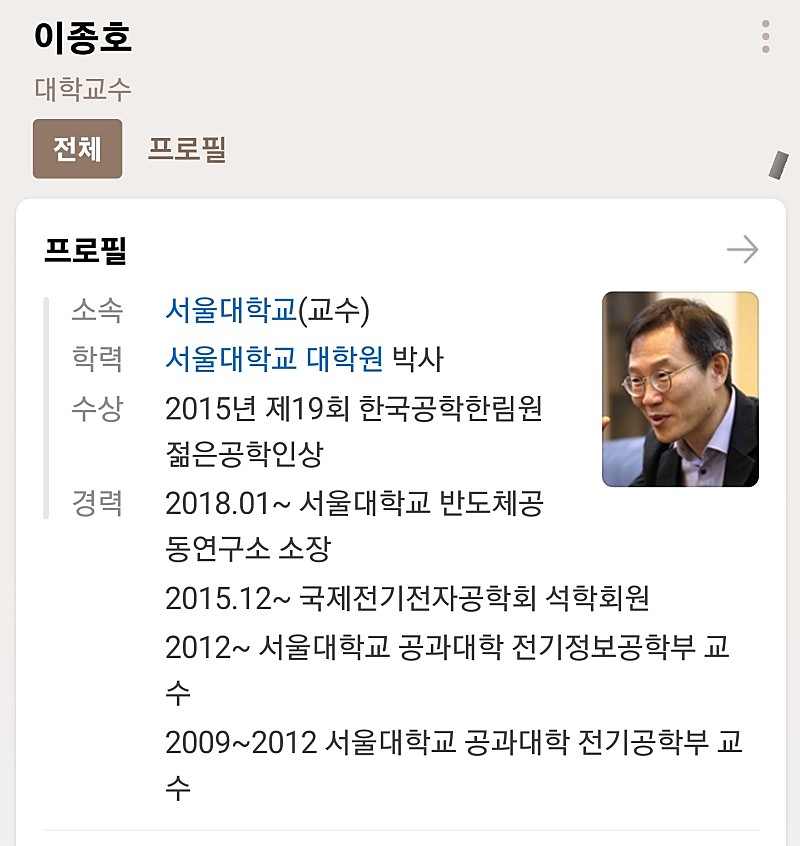Switch to the 프로필 tab
The width and height of the screenshot is (800, 846).
point(187,149)
